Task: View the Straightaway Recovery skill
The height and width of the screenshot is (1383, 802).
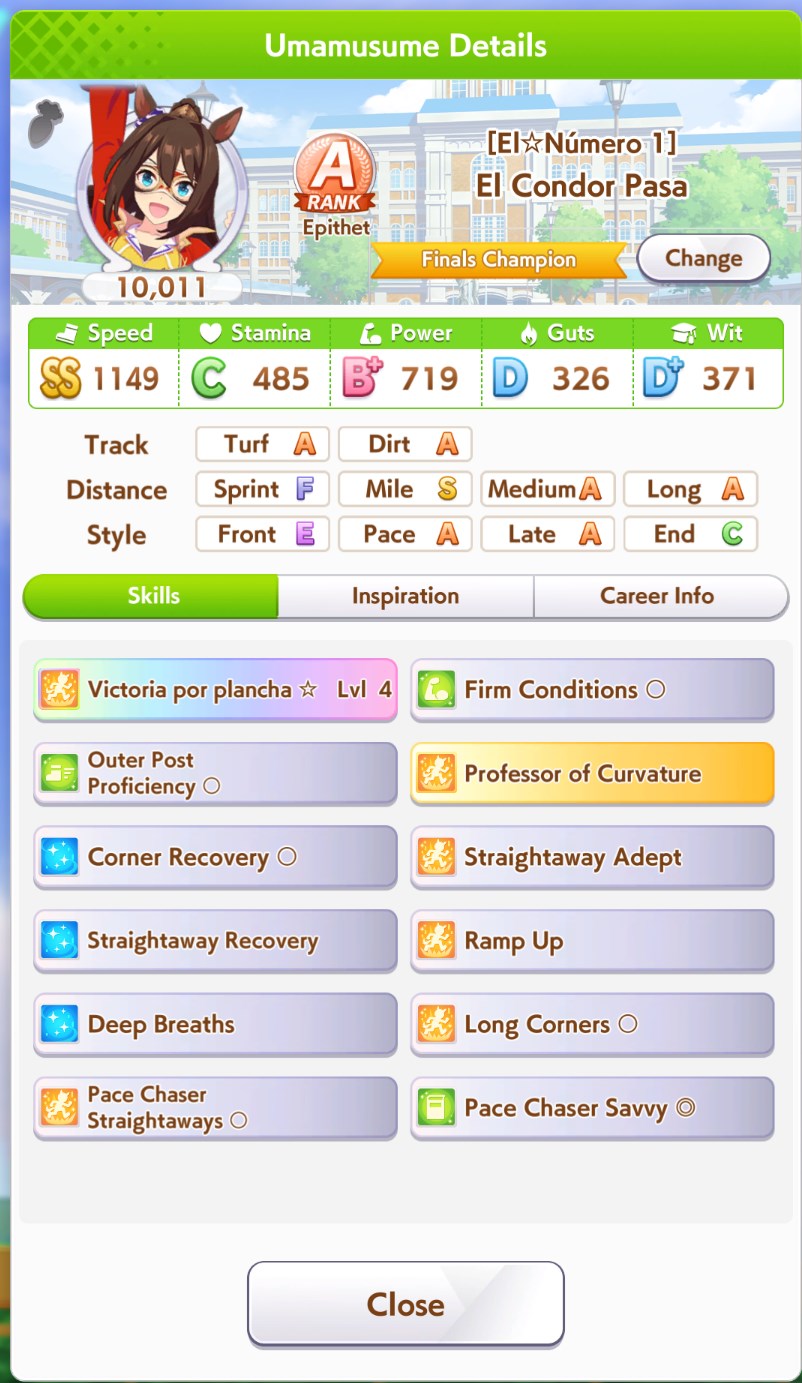Action: coord(216,941)
